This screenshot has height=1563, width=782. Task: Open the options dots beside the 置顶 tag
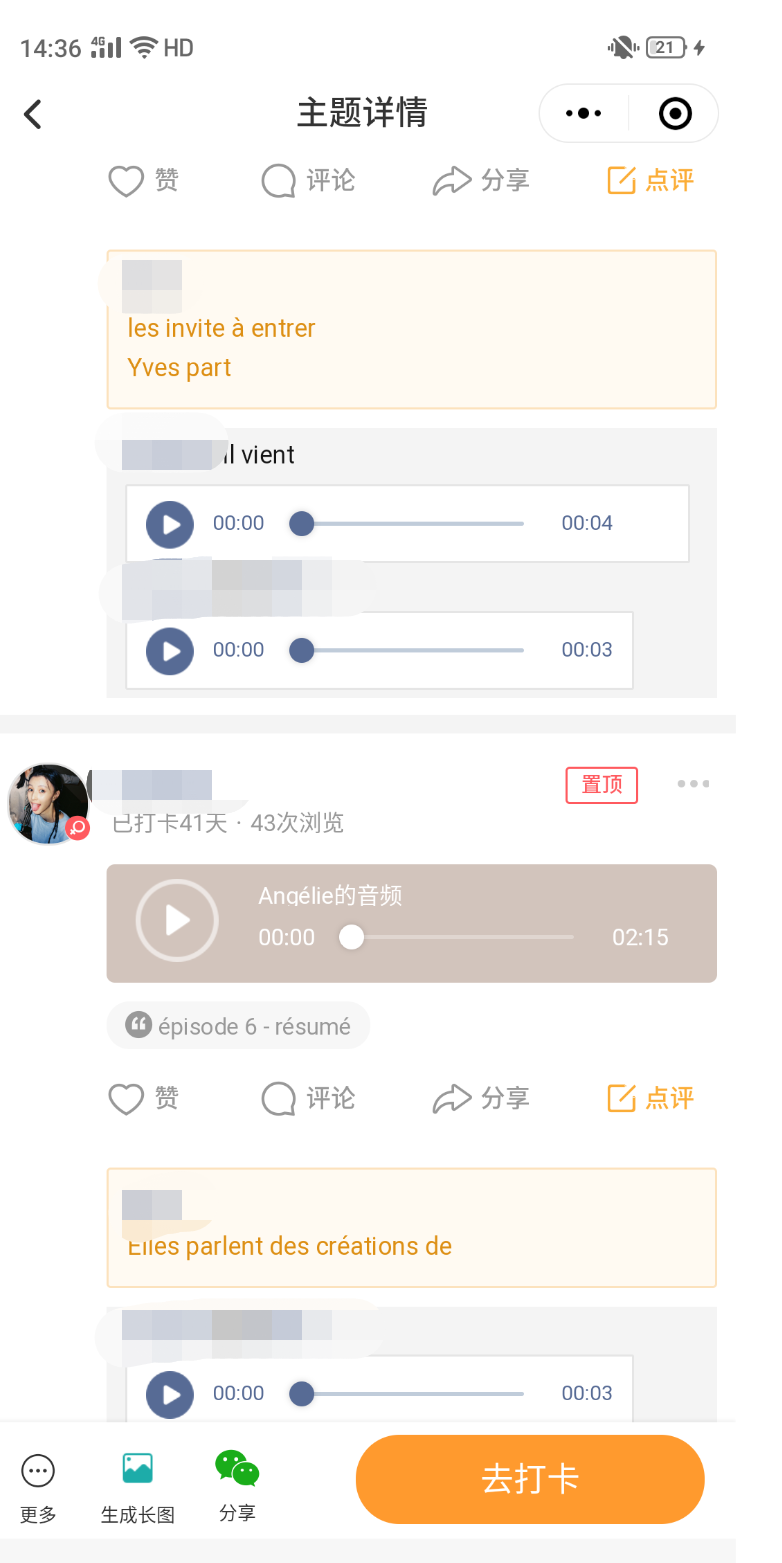click(693, 784)
